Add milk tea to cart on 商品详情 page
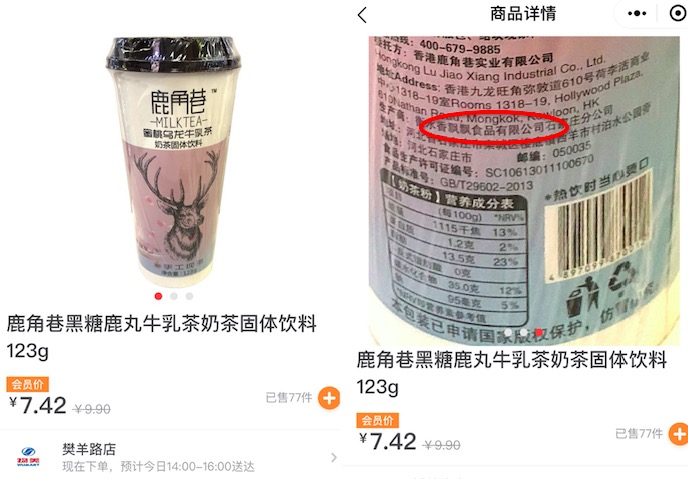 pos(679,433)
